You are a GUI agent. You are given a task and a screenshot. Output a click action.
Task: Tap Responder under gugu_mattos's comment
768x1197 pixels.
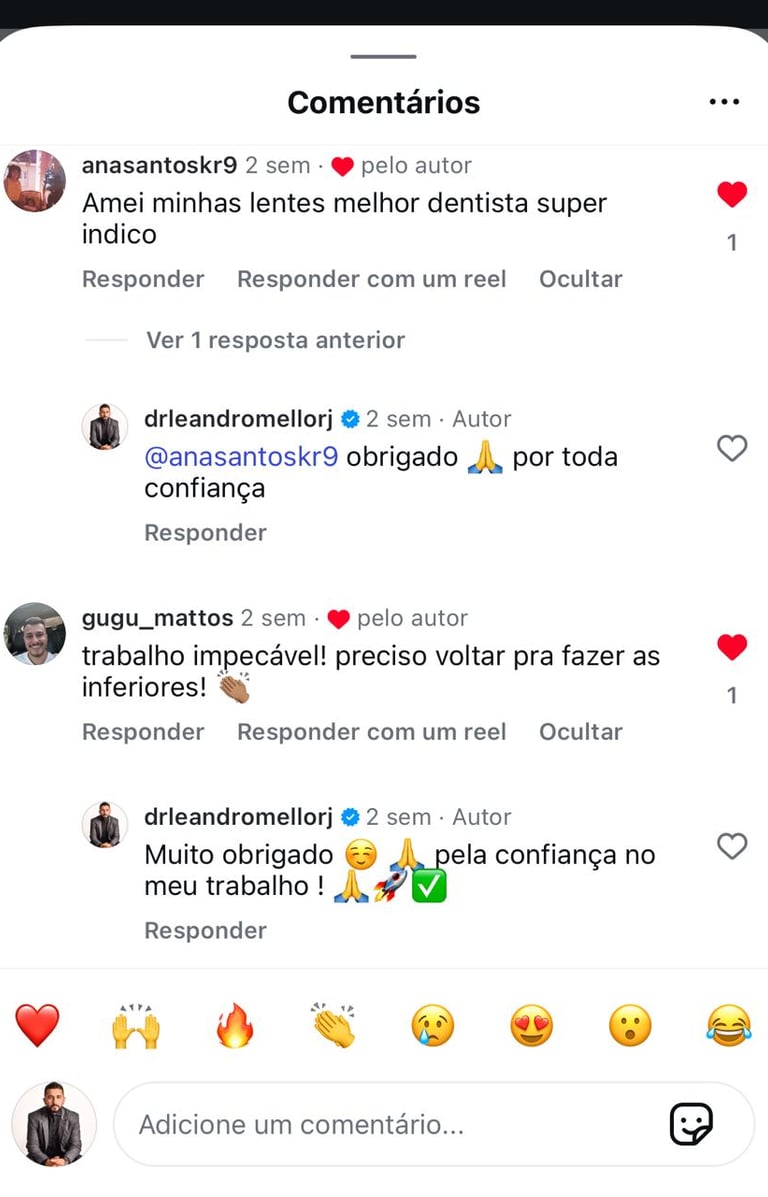(143, 731)
